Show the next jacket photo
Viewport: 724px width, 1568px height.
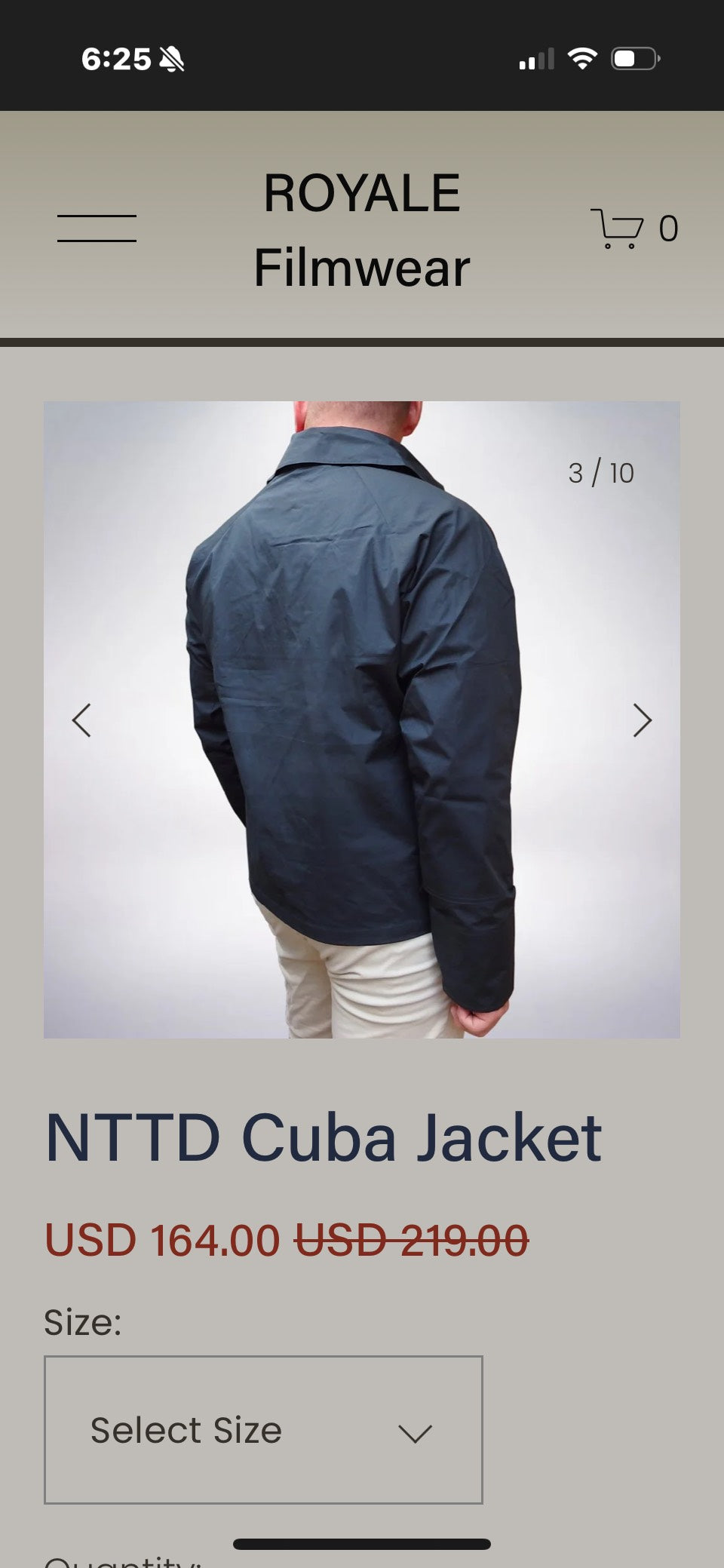[x=642, y=720]
